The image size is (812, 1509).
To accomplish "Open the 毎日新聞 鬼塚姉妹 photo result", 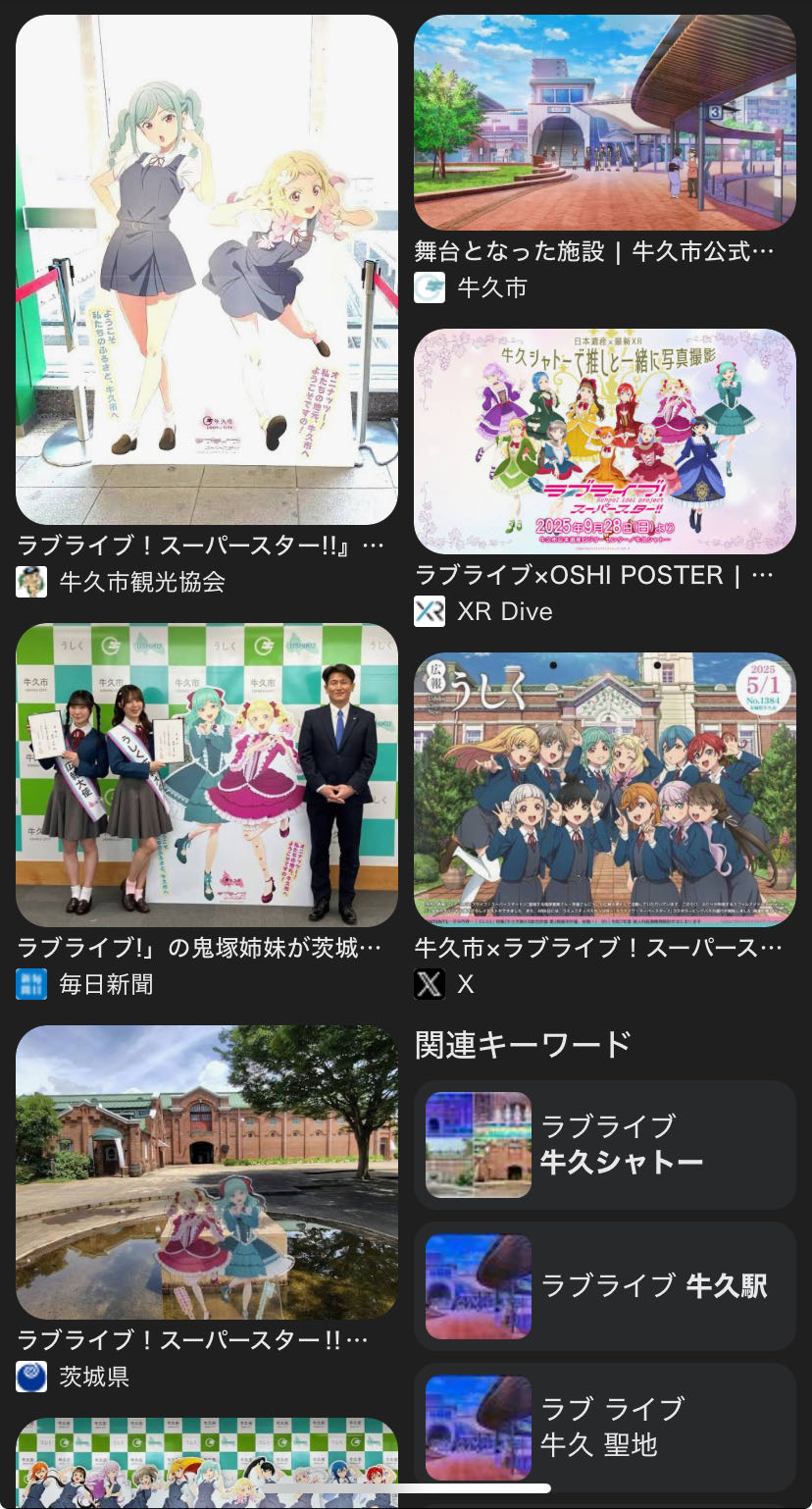I will (x=207, y=775).
